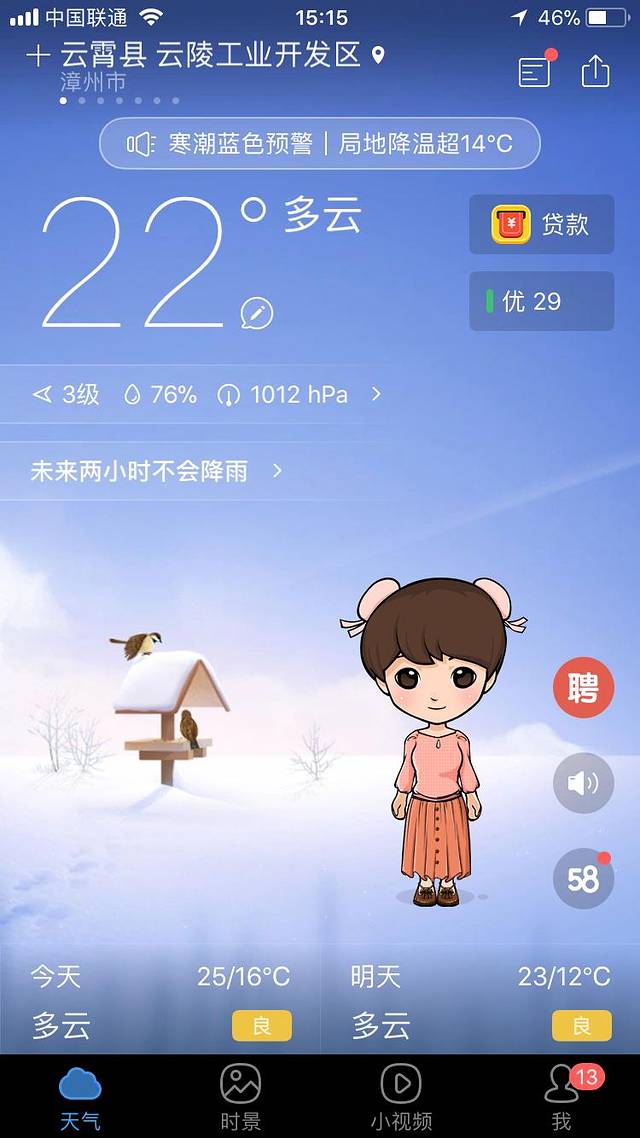Viewport: 640px width, 1138px height.
Task: Tap the red 聘 floating button
Action: click(x=583, y=689)
